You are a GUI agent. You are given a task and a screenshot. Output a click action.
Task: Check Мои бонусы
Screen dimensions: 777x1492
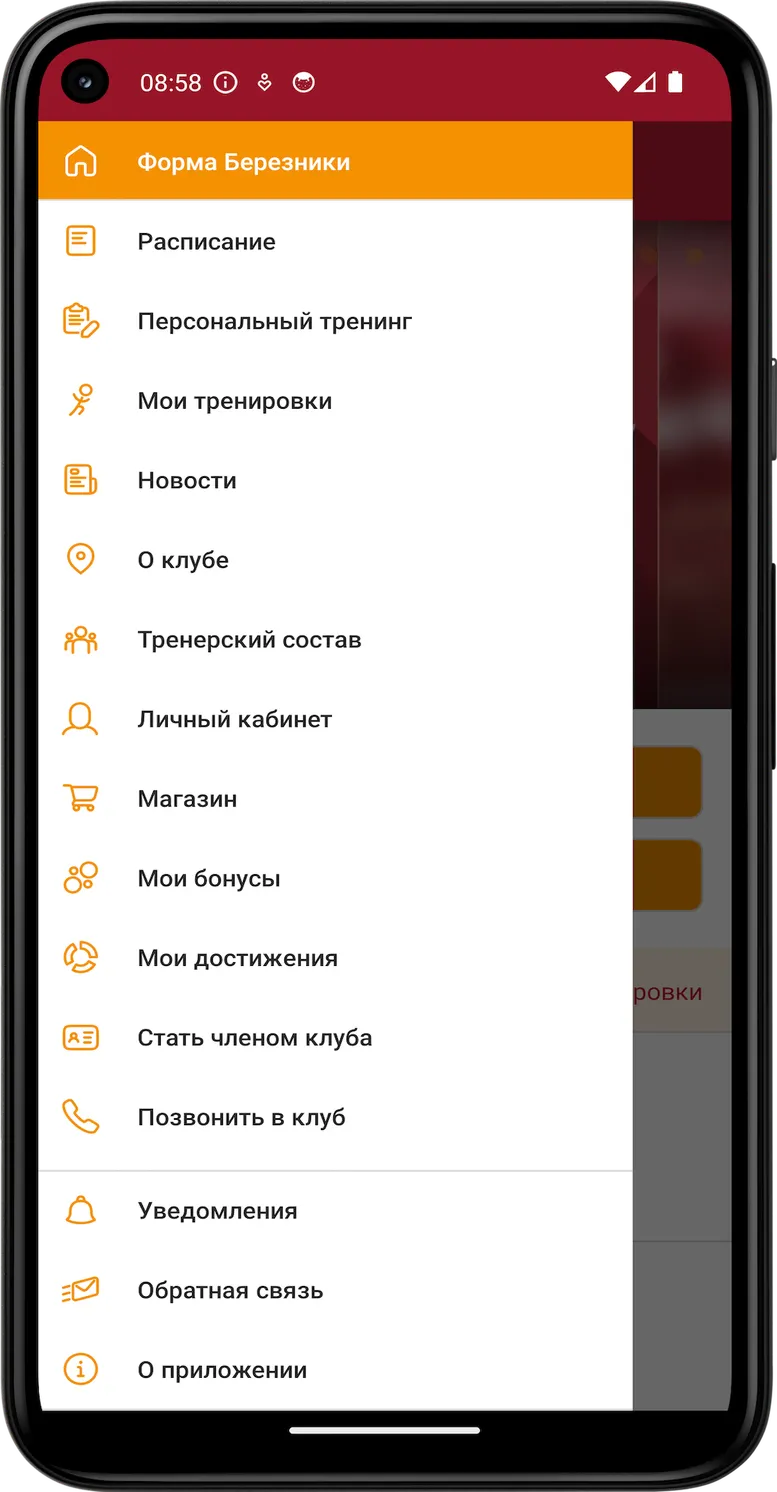(x=335, y=878)
